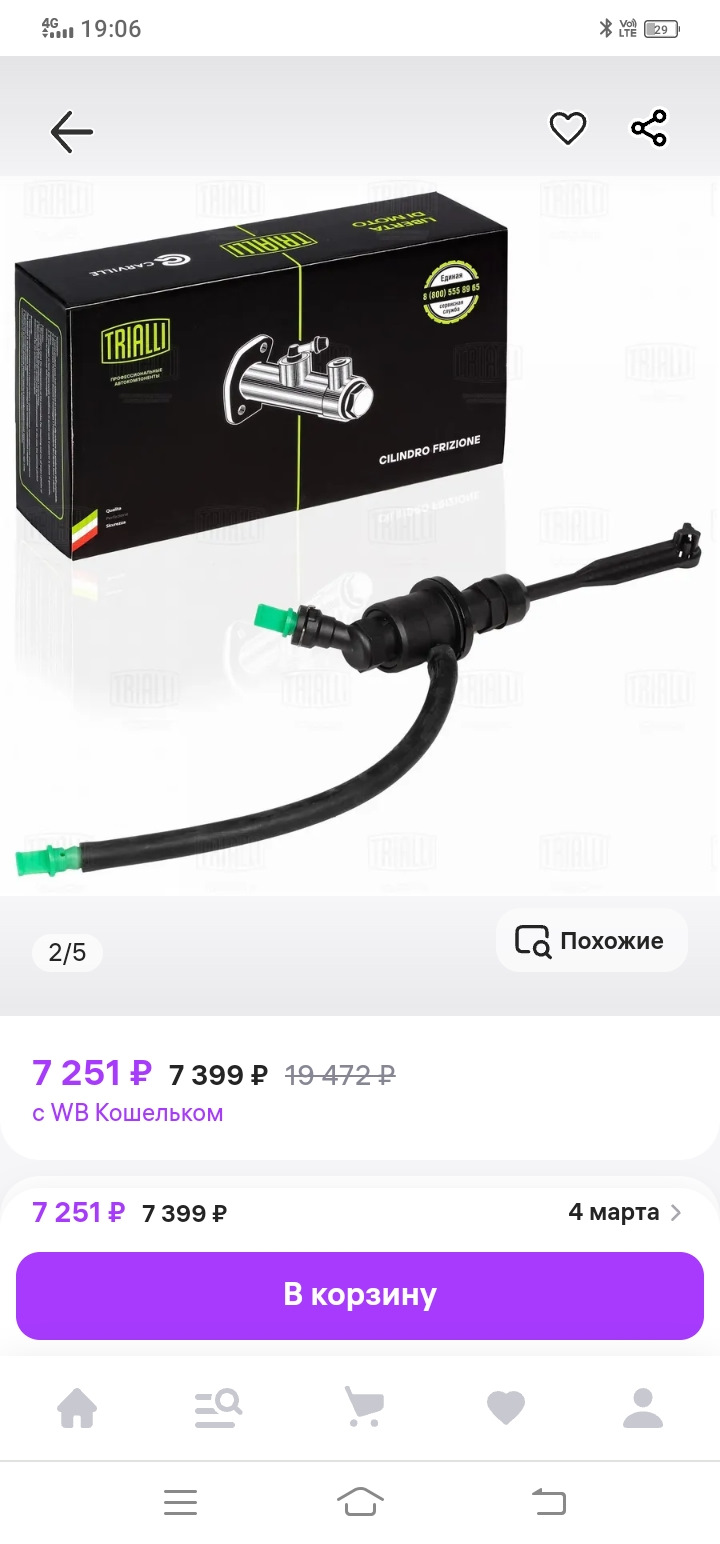Image resolution: width=720 pixels, height=1544 pixels.
Task: Share this product
Action: coord(648,128)
